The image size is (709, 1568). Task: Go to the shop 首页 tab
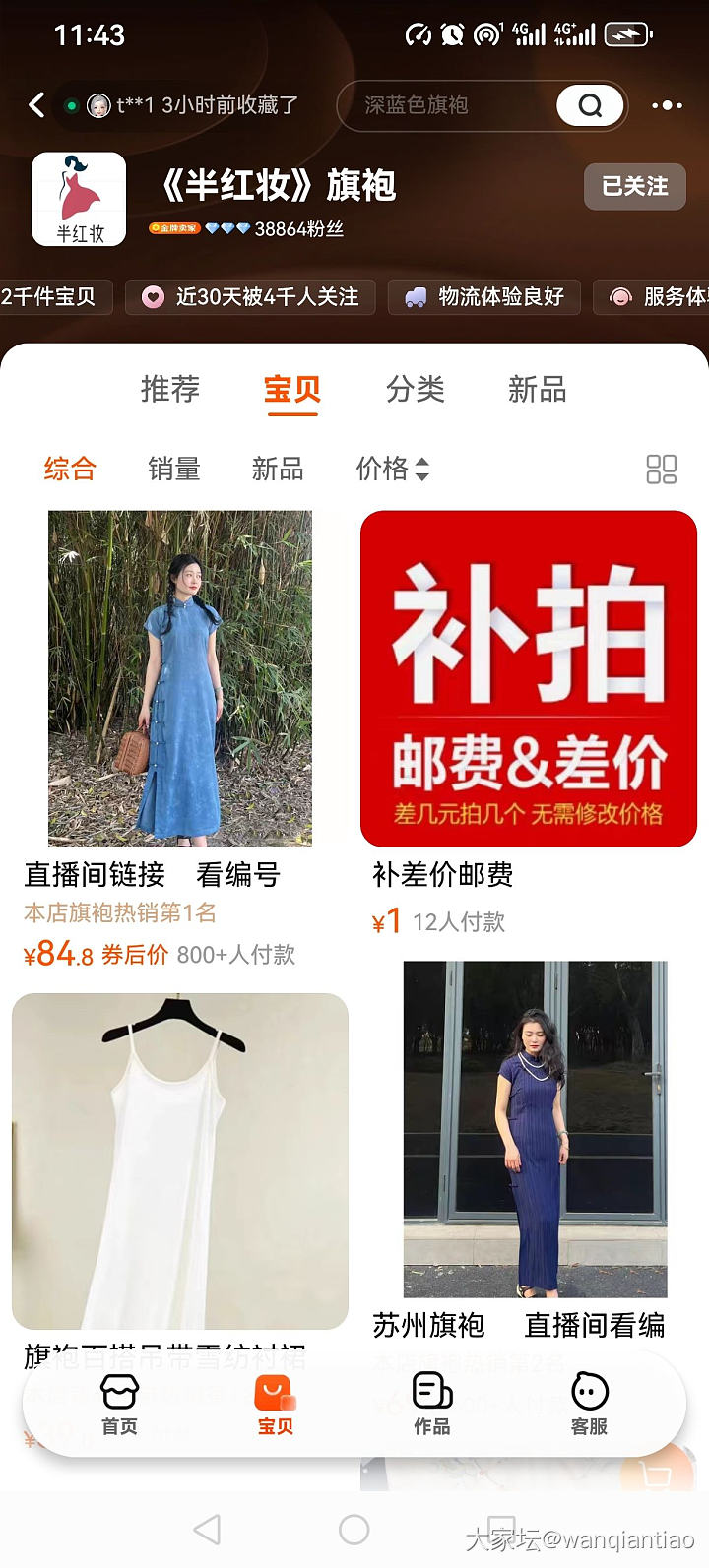point(119,1405)
